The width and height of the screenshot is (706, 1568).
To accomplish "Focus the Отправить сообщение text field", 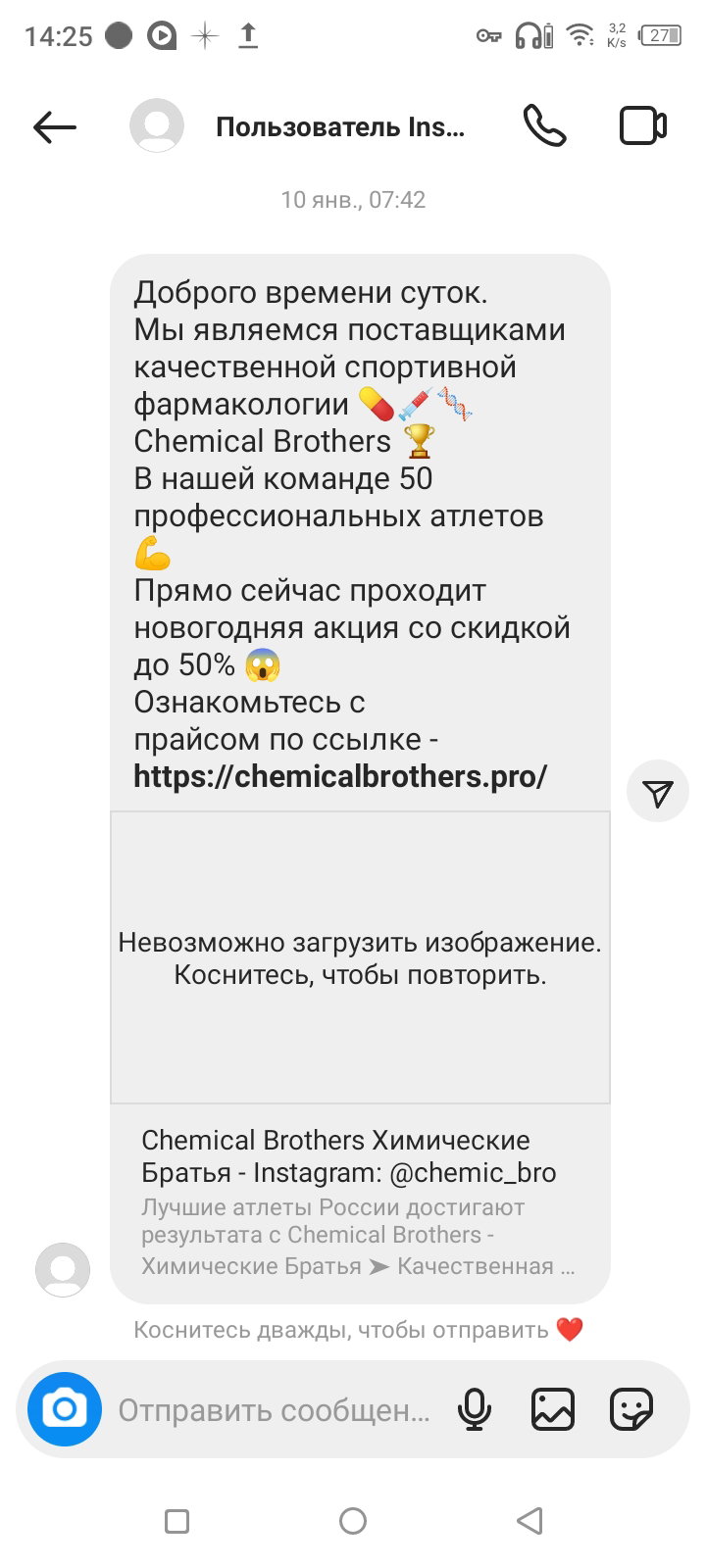I will [x=275, y=1410].
